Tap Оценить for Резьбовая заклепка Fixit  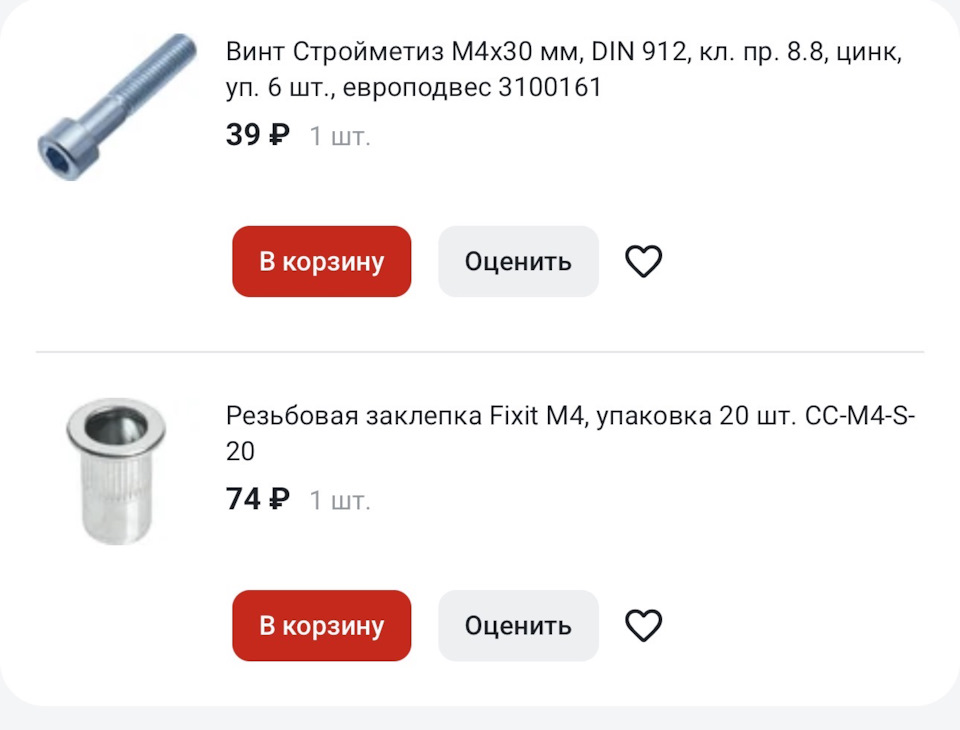coord(518,625)
